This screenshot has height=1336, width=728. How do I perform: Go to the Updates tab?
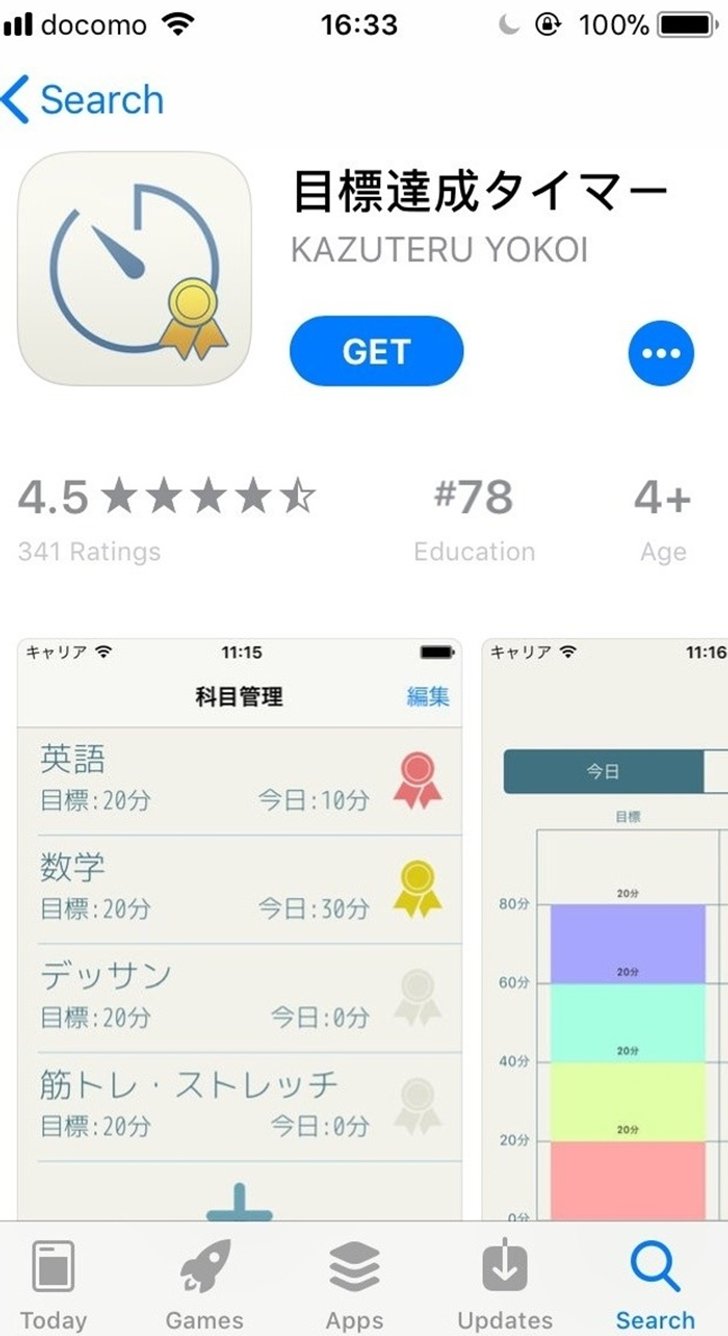(x=505, y=1283)
